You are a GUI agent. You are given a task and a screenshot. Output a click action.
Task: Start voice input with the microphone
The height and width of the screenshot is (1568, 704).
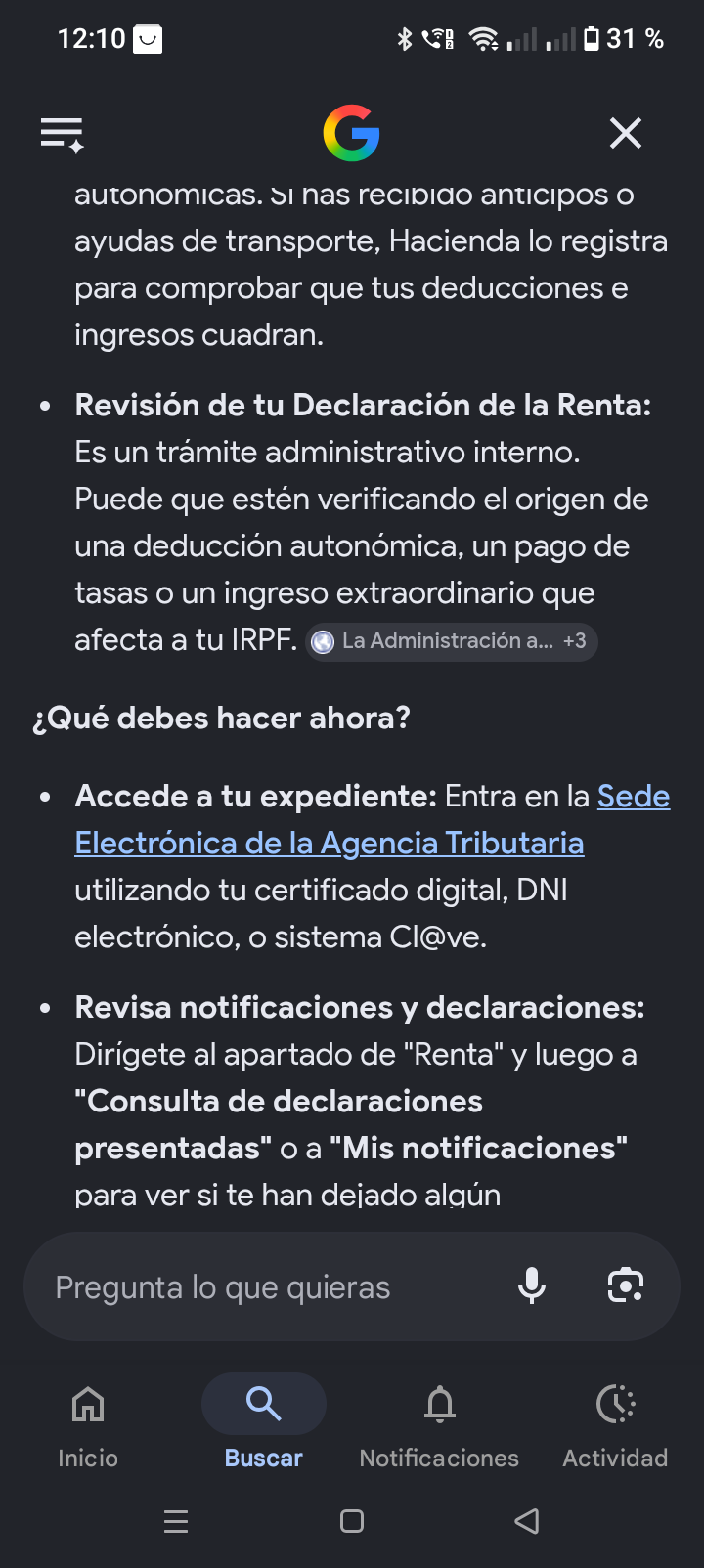click(532, 1285)
